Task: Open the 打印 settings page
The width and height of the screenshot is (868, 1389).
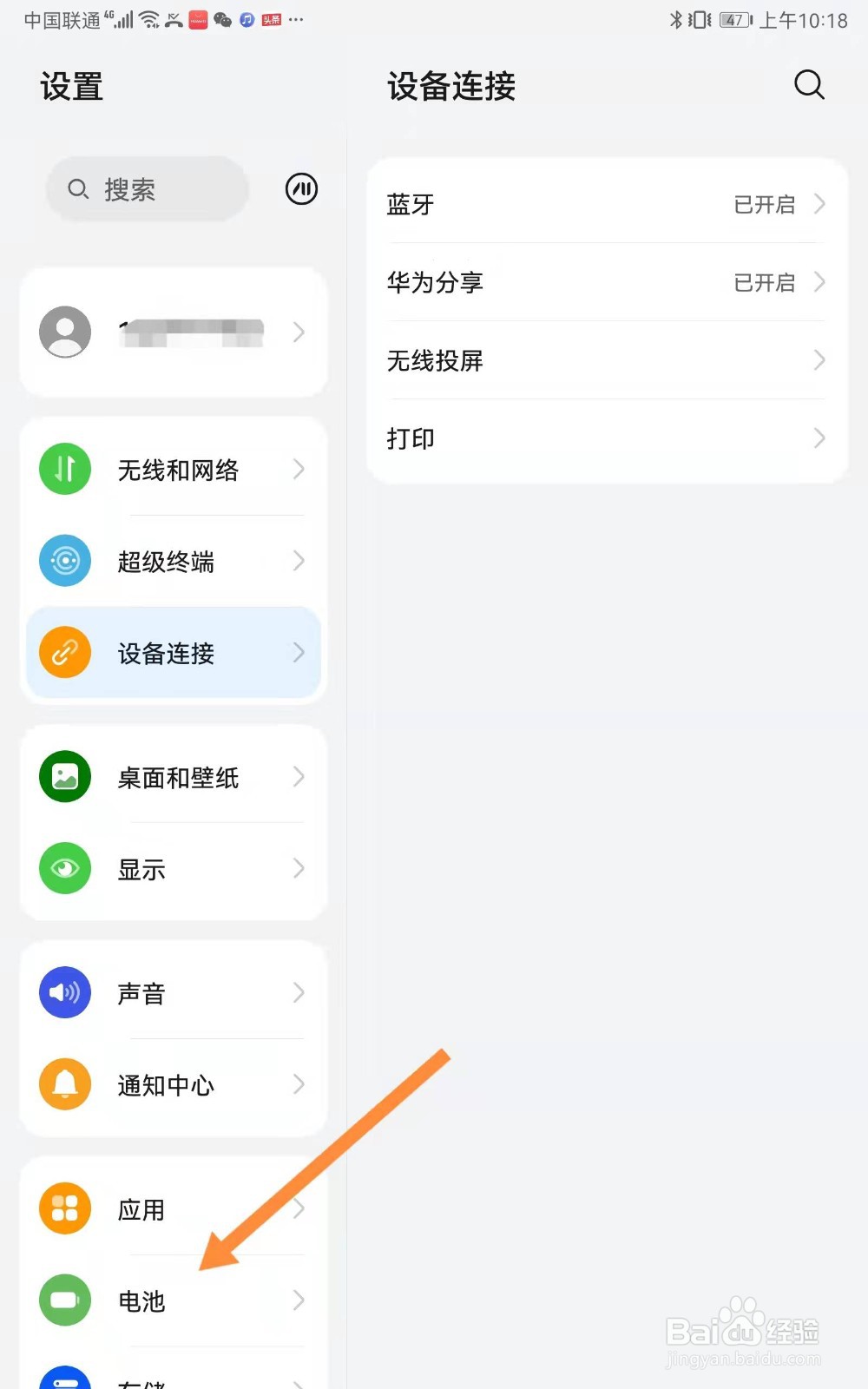Action: [x=605, y=438]
